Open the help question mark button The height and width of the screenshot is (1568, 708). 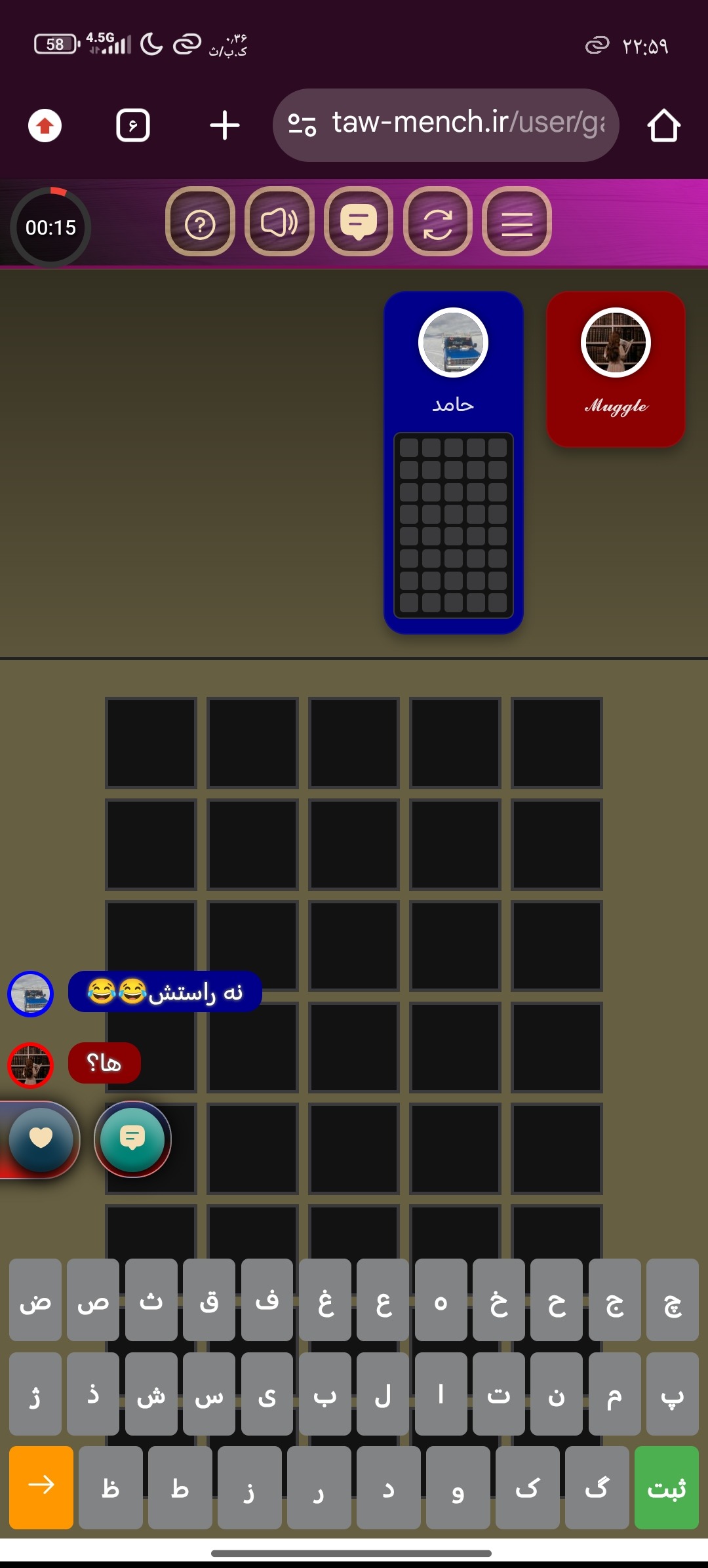(200, 222)
